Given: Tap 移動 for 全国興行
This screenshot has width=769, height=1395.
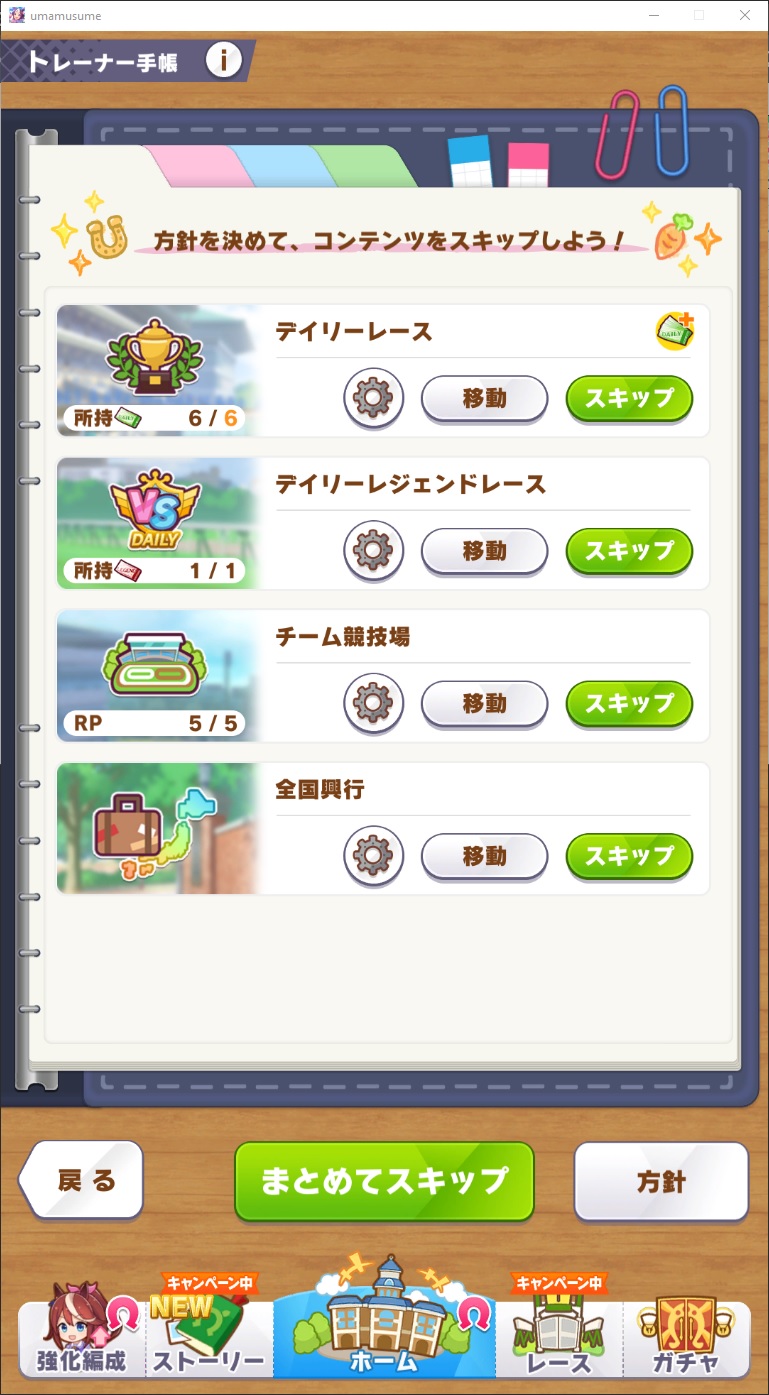Looking at the screenshot, I should tap(485, 856).
